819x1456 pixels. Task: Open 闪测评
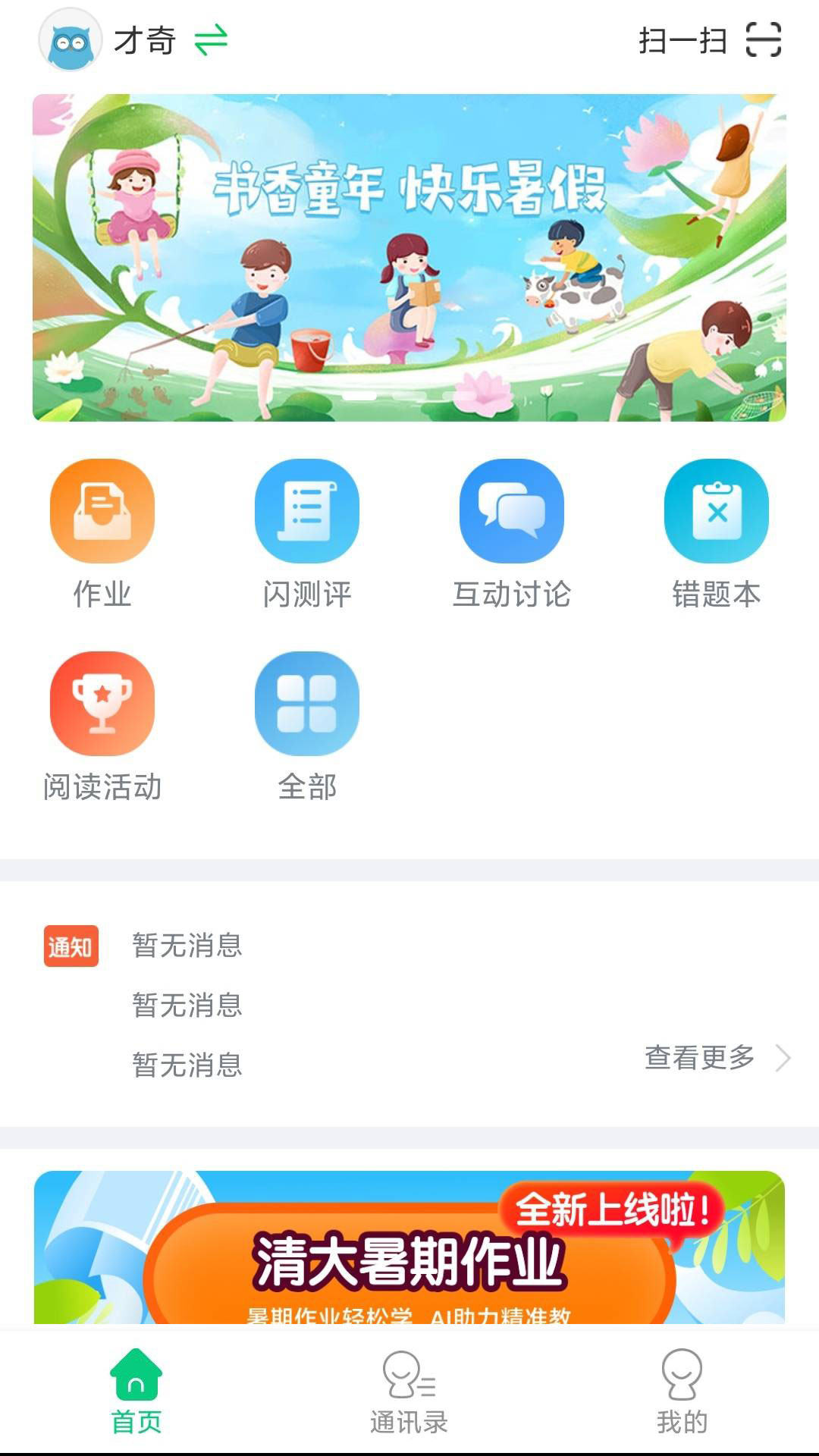tap(307, 534)
